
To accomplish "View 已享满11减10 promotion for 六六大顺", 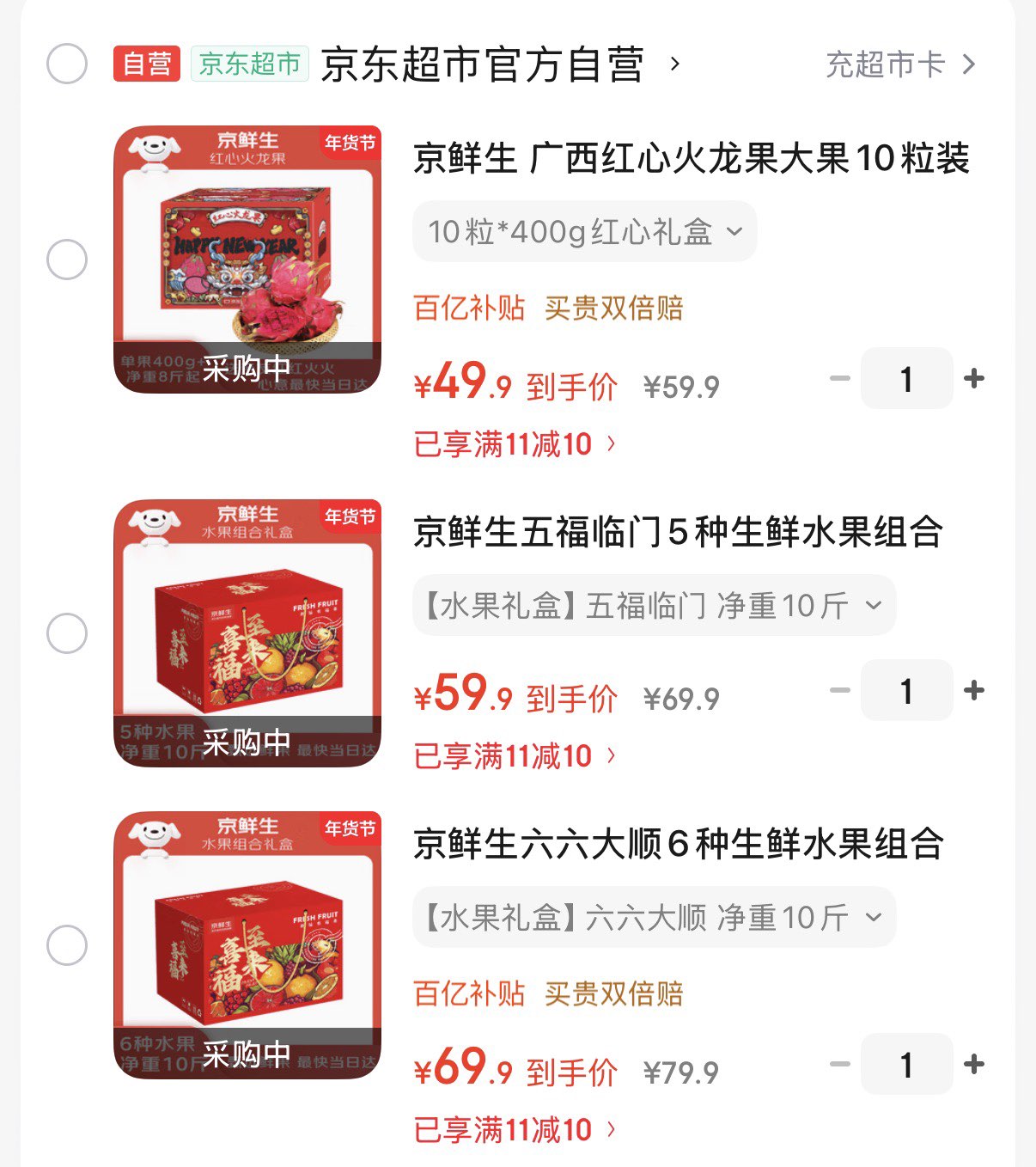I will coord(514,1129).
